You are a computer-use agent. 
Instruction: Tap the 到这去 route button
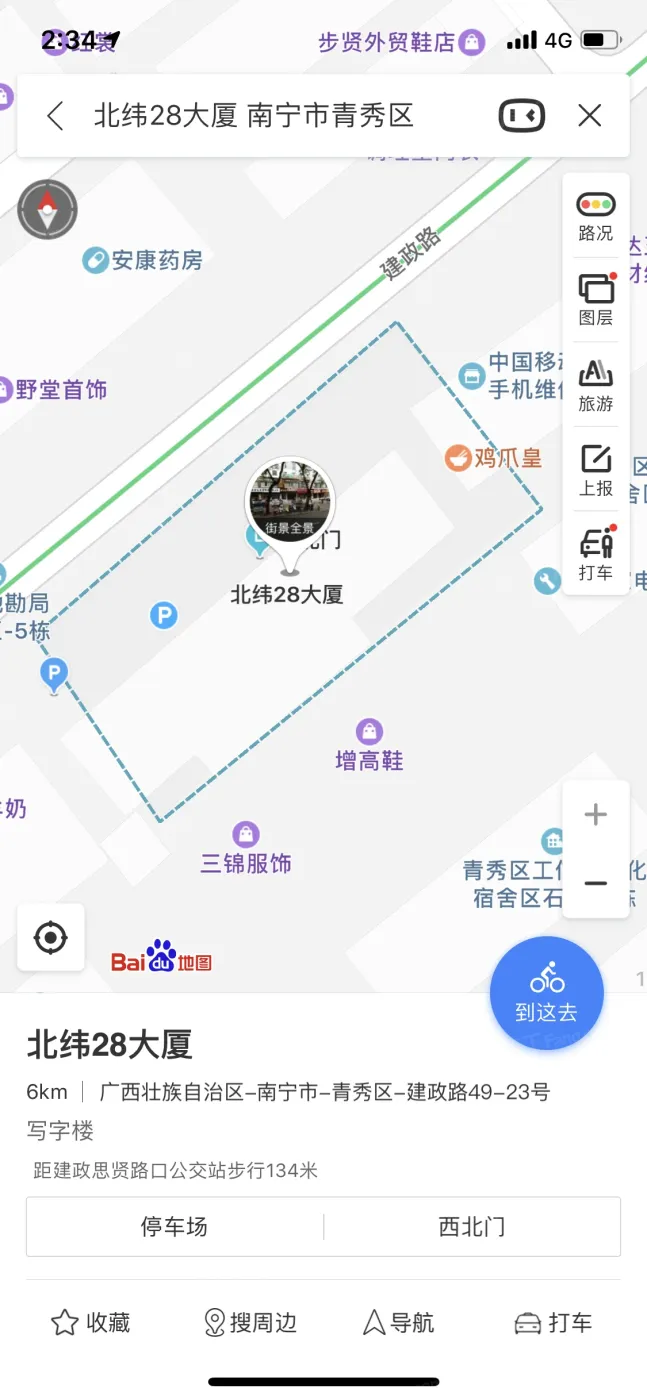tap(546, 993)
